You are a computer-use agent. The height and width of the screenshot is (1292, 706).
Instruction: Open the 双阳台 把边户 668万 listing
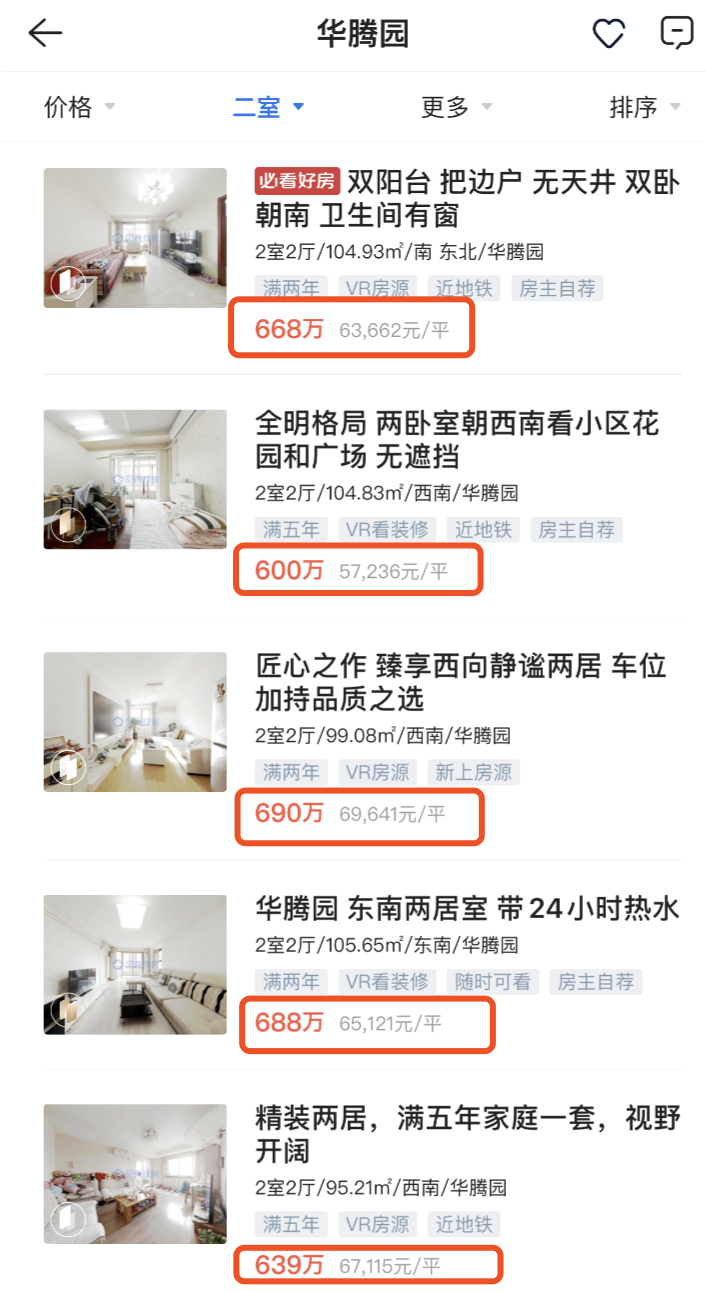point(466,198)
